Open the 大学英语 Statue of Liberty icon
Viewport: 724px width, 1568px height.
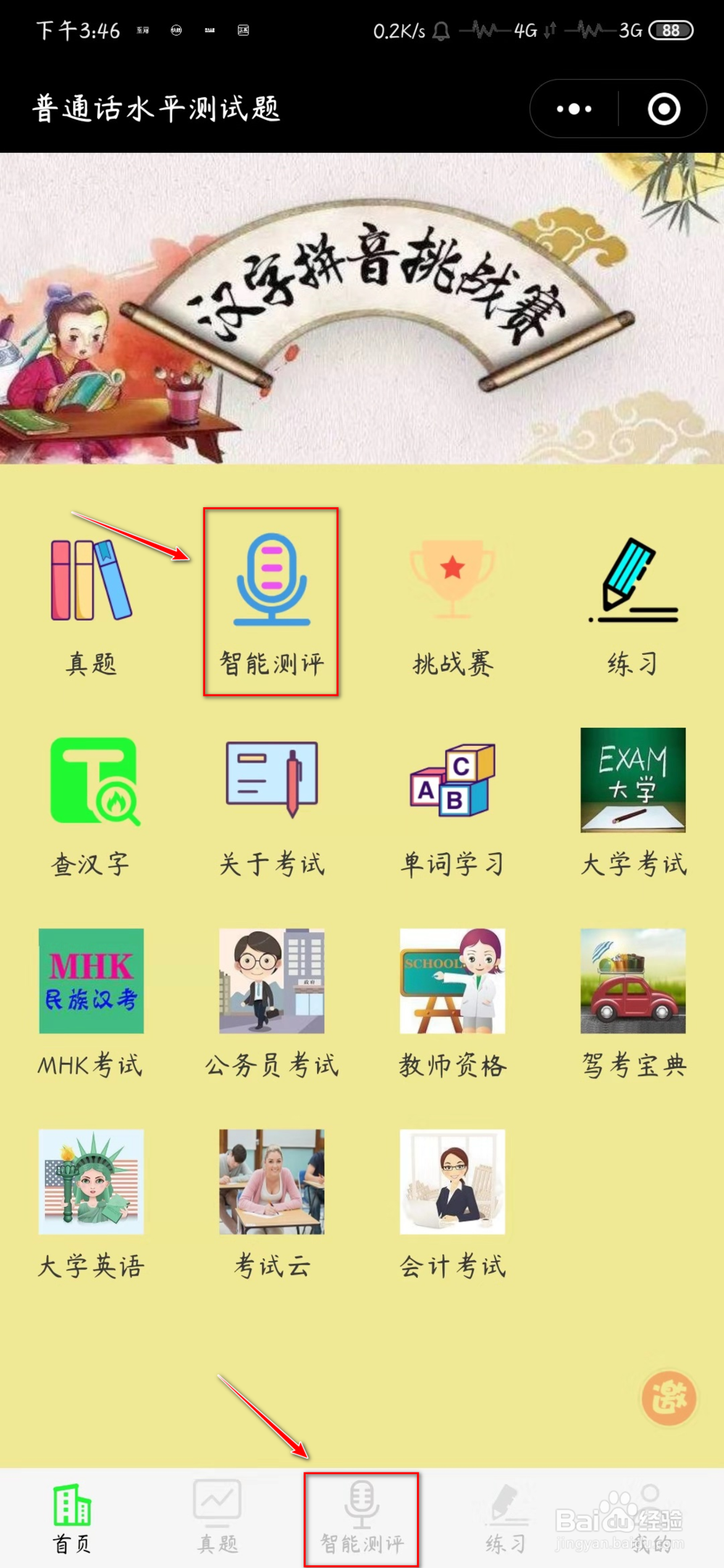90,1182
